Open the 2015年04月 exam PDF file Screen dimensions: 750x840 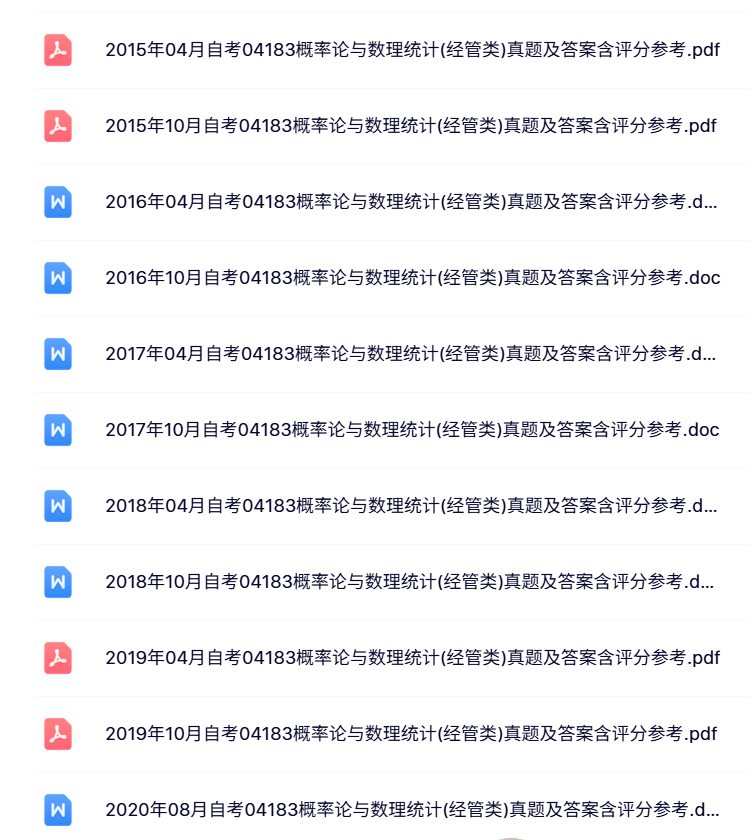coord(411,50)
